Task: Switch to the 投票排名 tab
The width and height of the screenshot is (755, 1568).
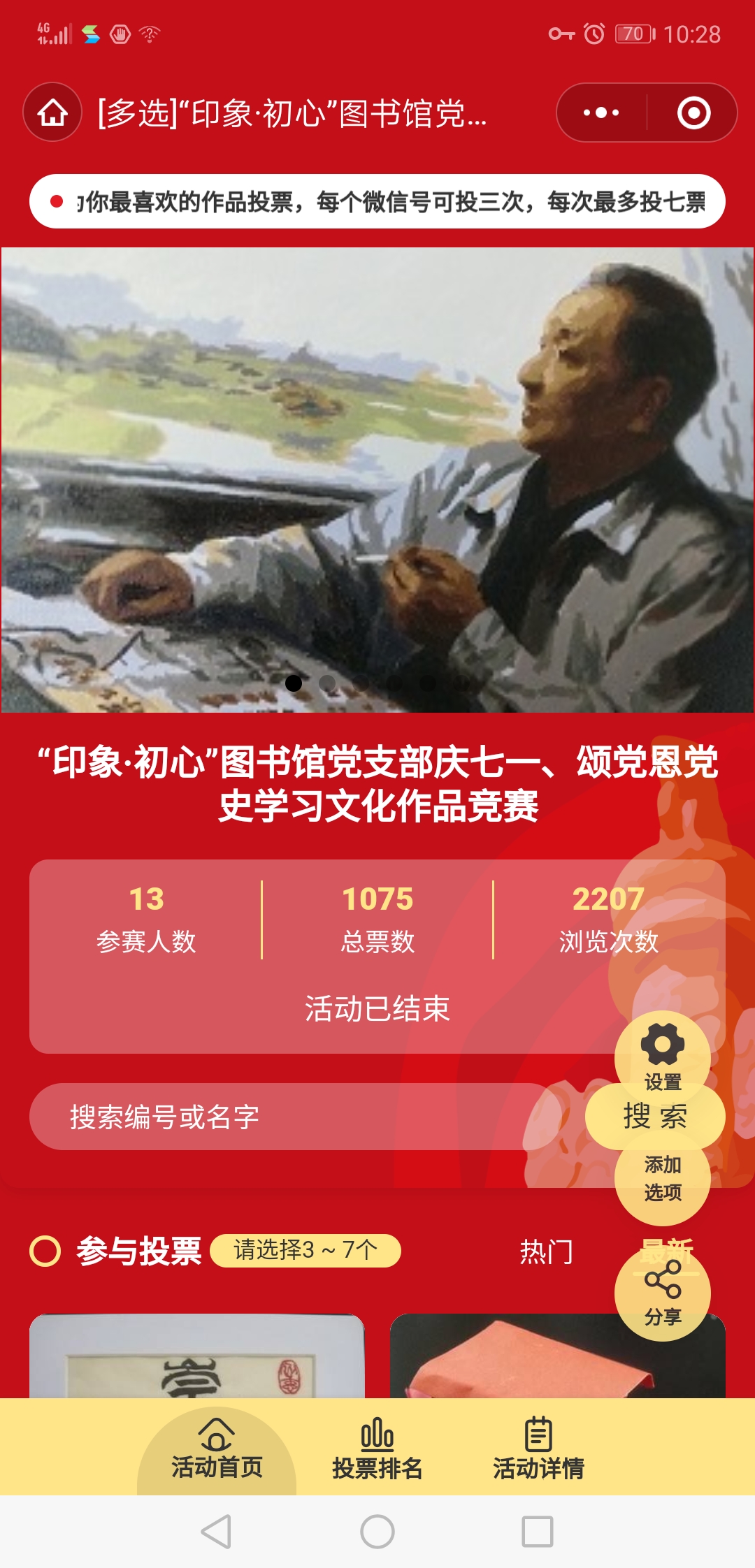Action: 377,1451
